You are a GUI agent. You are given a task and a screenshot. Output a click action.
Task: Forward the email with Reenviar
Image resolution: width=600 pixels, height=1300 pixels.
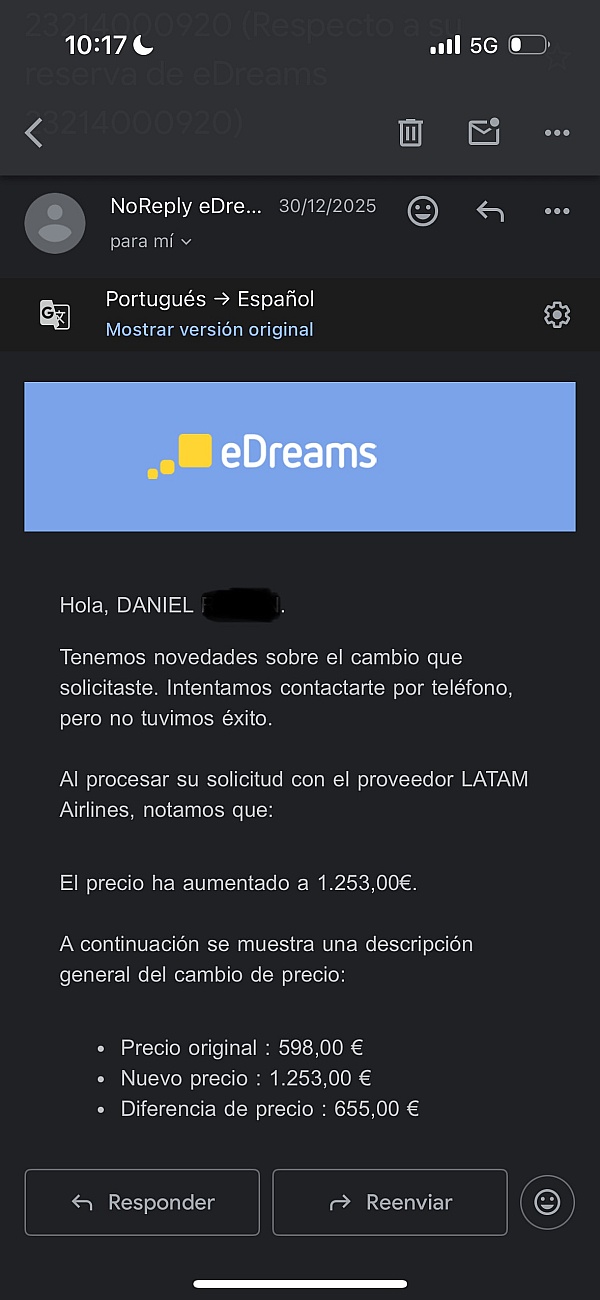pos(390,1202)
